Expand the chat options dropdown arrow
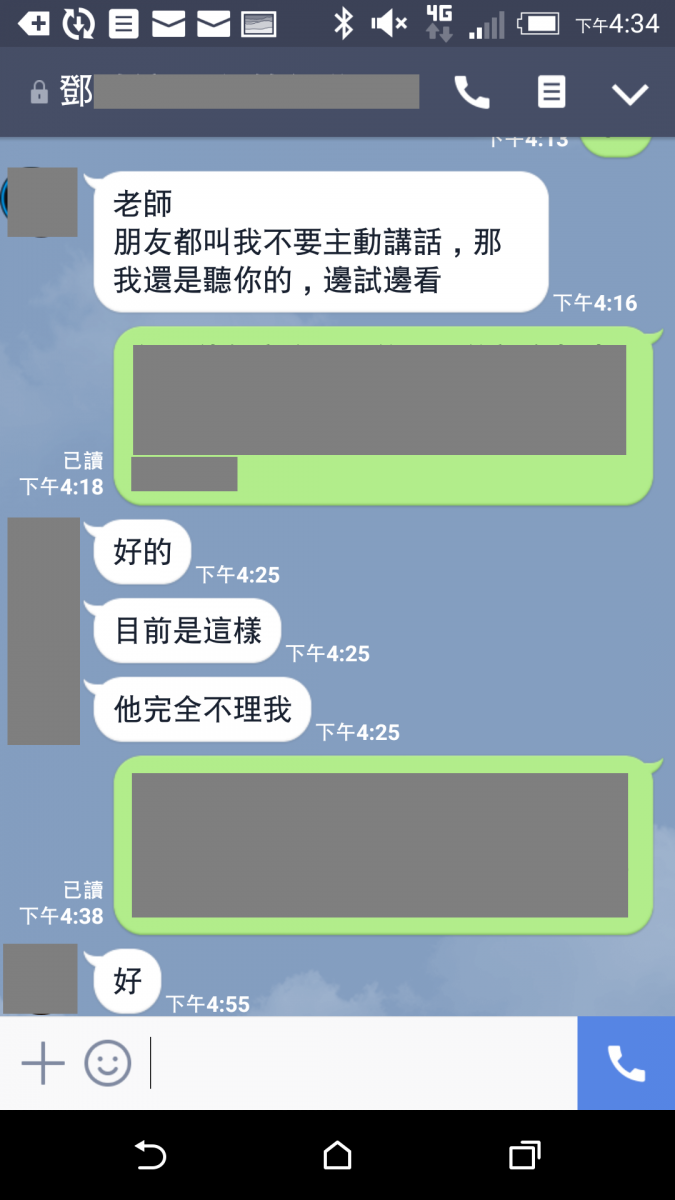This screenshot has height=1200, width=675. coord(630,94)
